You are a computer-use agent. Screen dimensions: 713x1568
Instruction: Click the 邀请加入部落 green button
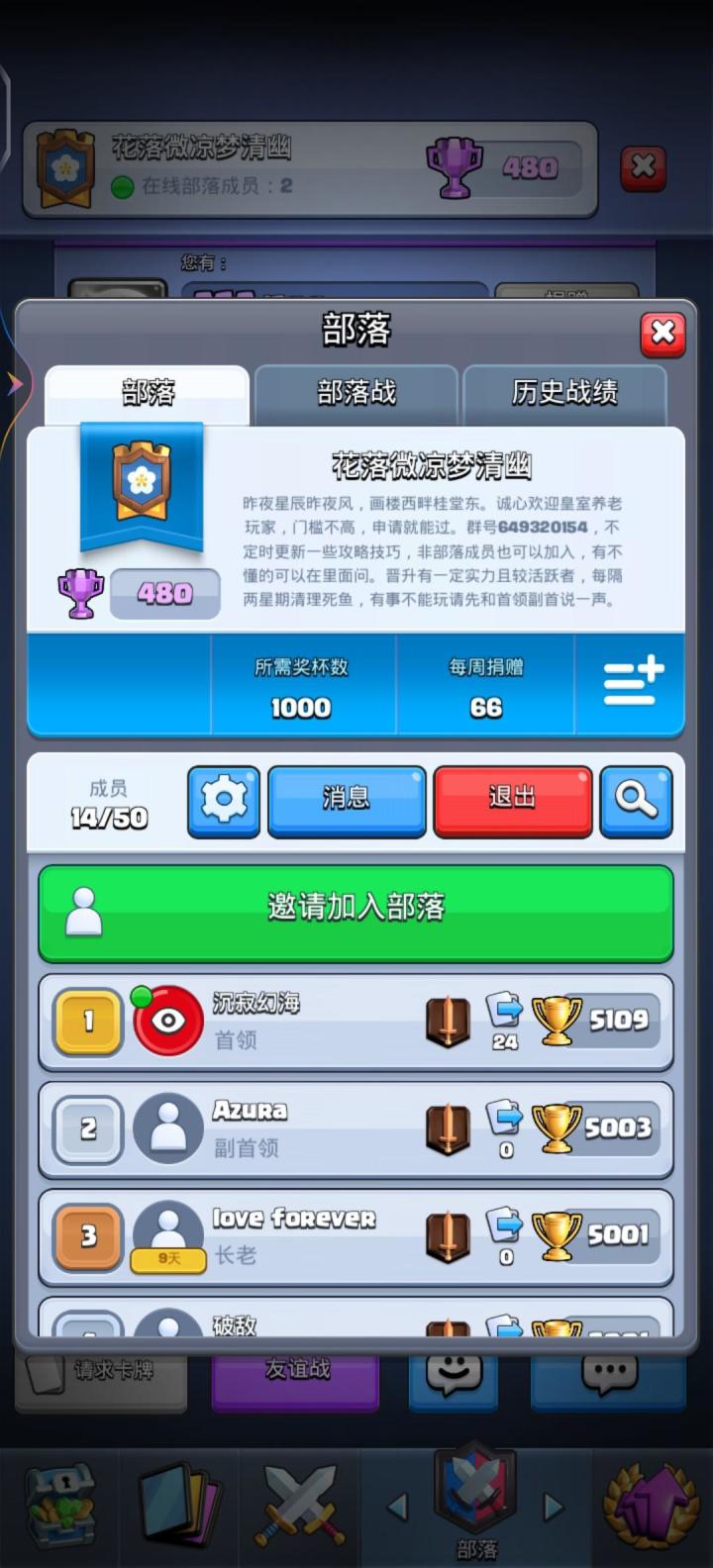pos(356,911)
